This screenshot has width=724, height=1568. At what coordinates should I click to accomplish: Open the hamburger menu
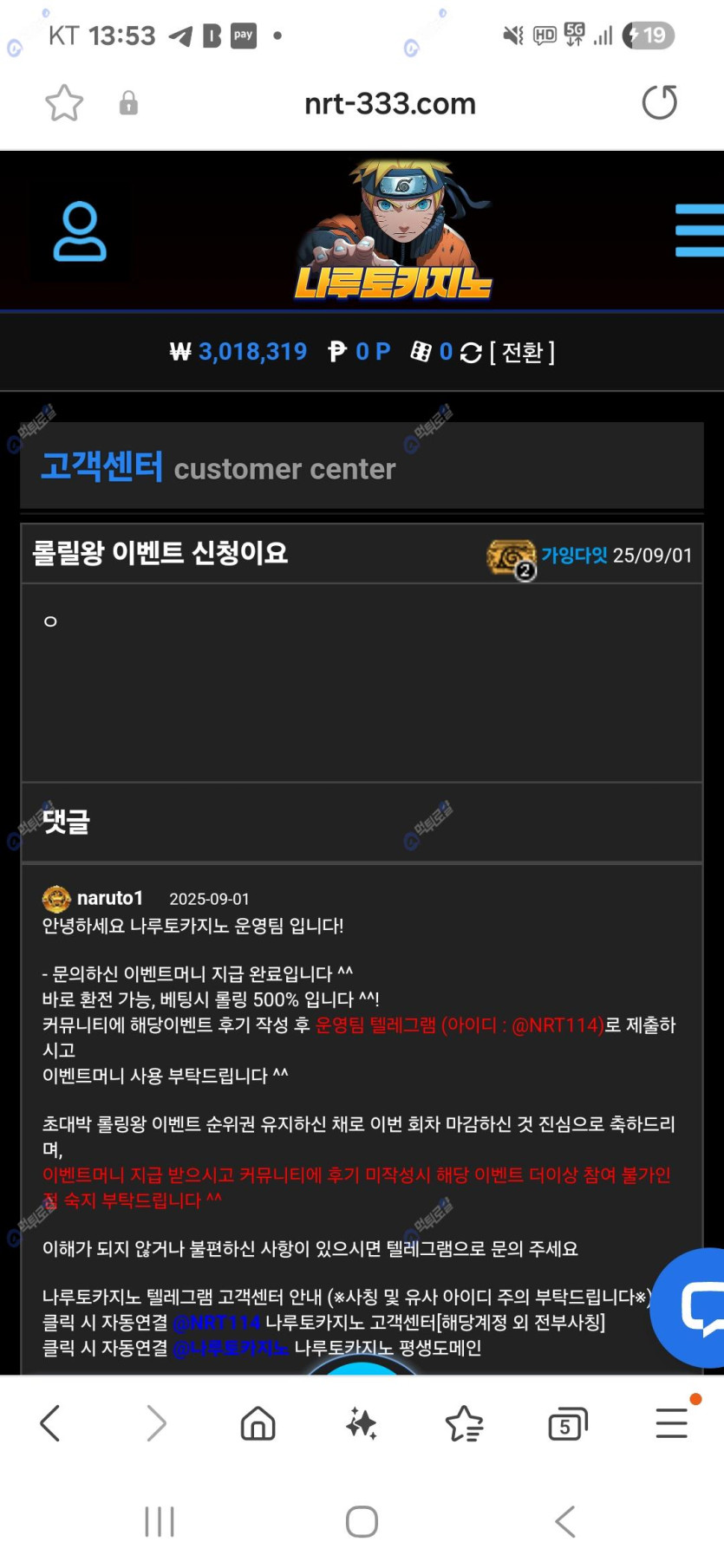[x=699, y=231]
